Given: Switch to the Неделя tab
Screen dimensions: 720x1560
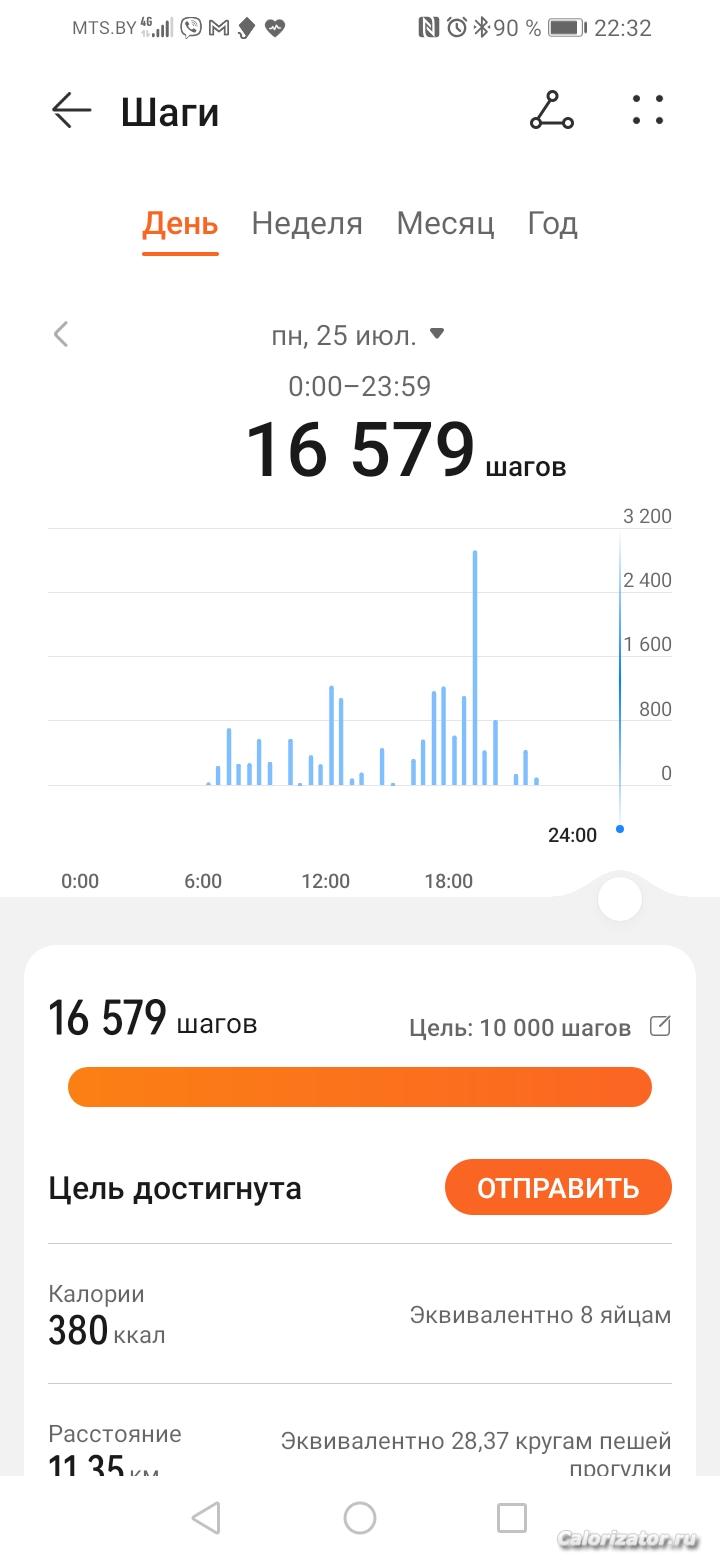Looking at the screenshot, I should point(307,223).
